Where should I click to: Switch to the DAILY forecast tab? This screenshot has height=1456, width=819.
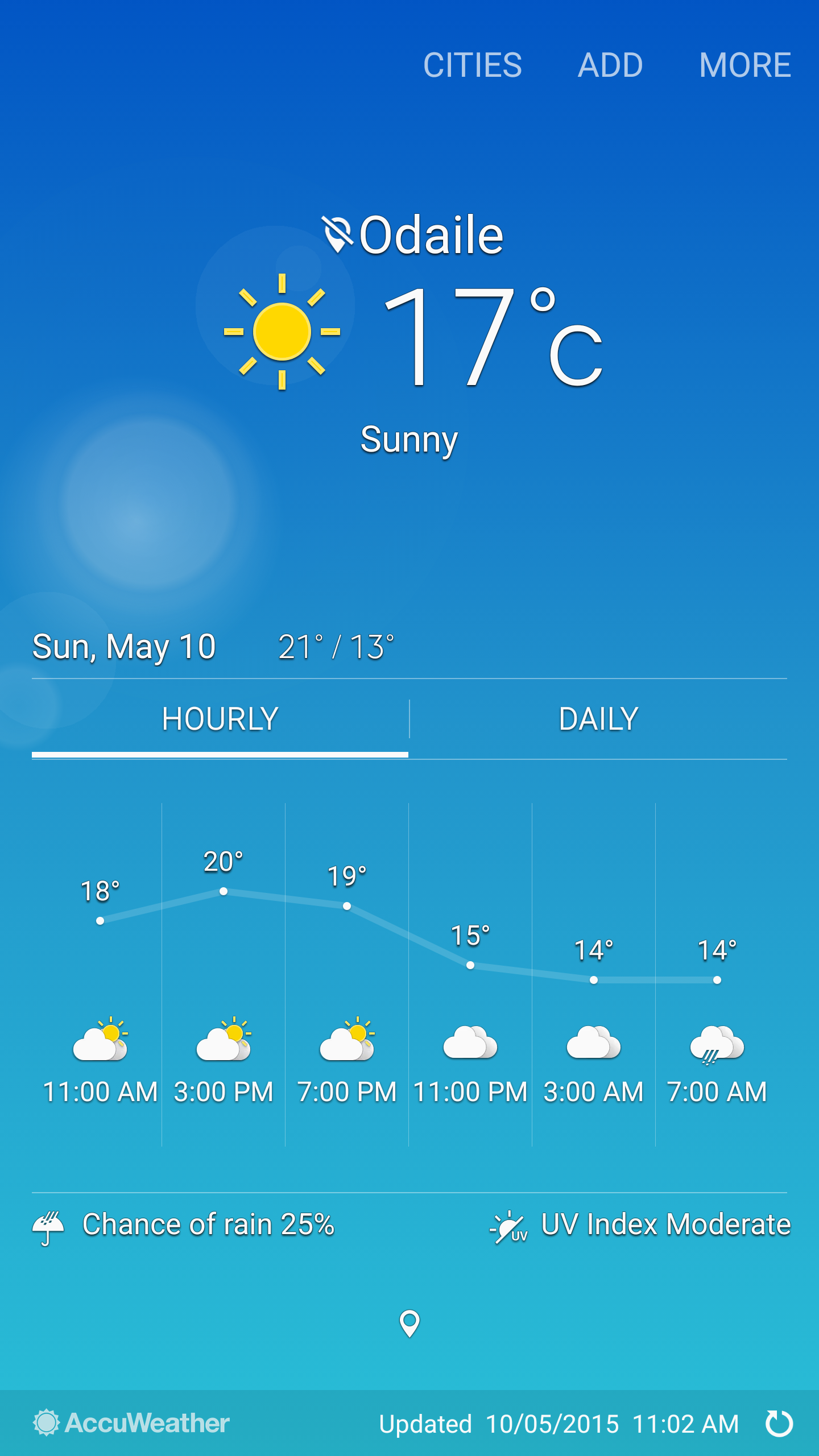[598, 719]
